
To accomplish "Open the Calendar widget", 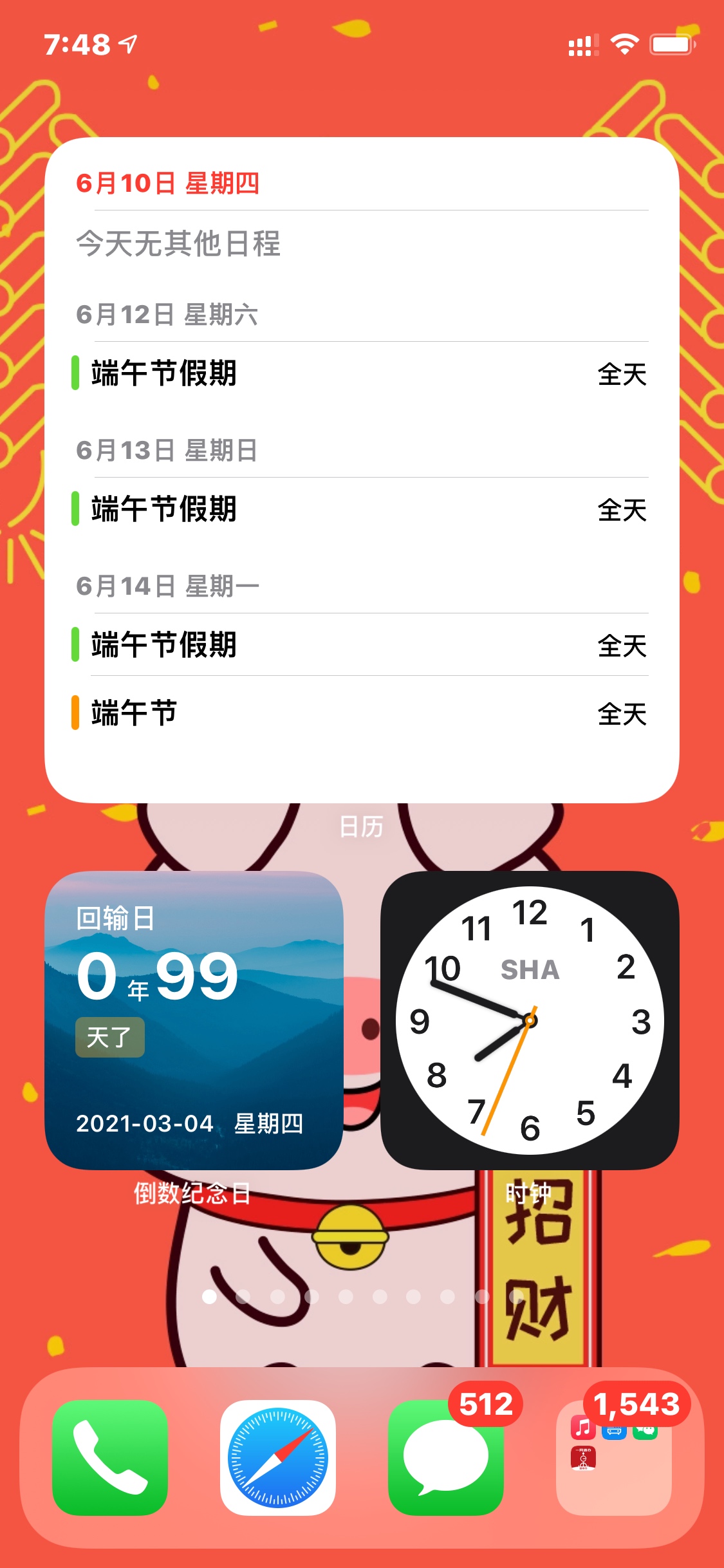I will coord(362,470).
